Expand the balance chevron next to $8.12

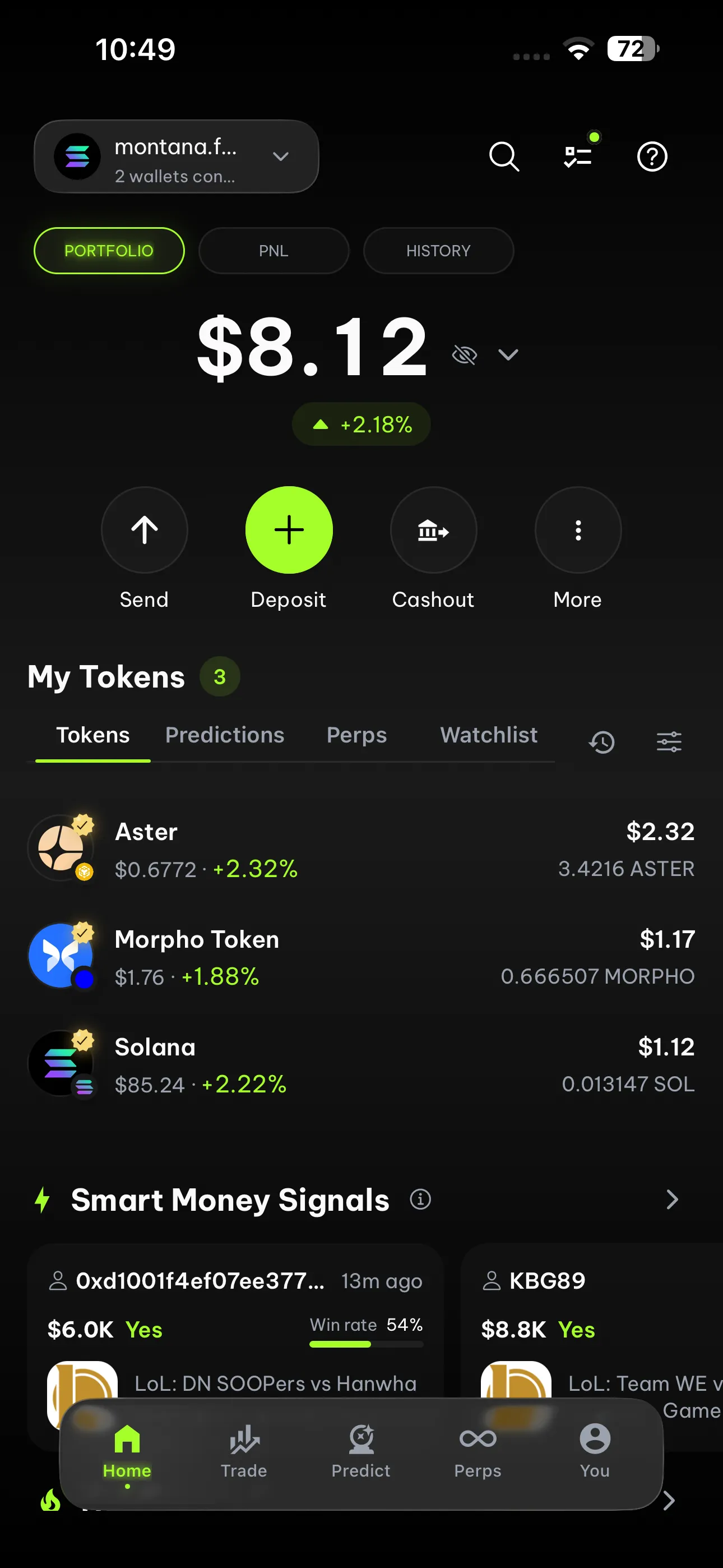point(508,354)
